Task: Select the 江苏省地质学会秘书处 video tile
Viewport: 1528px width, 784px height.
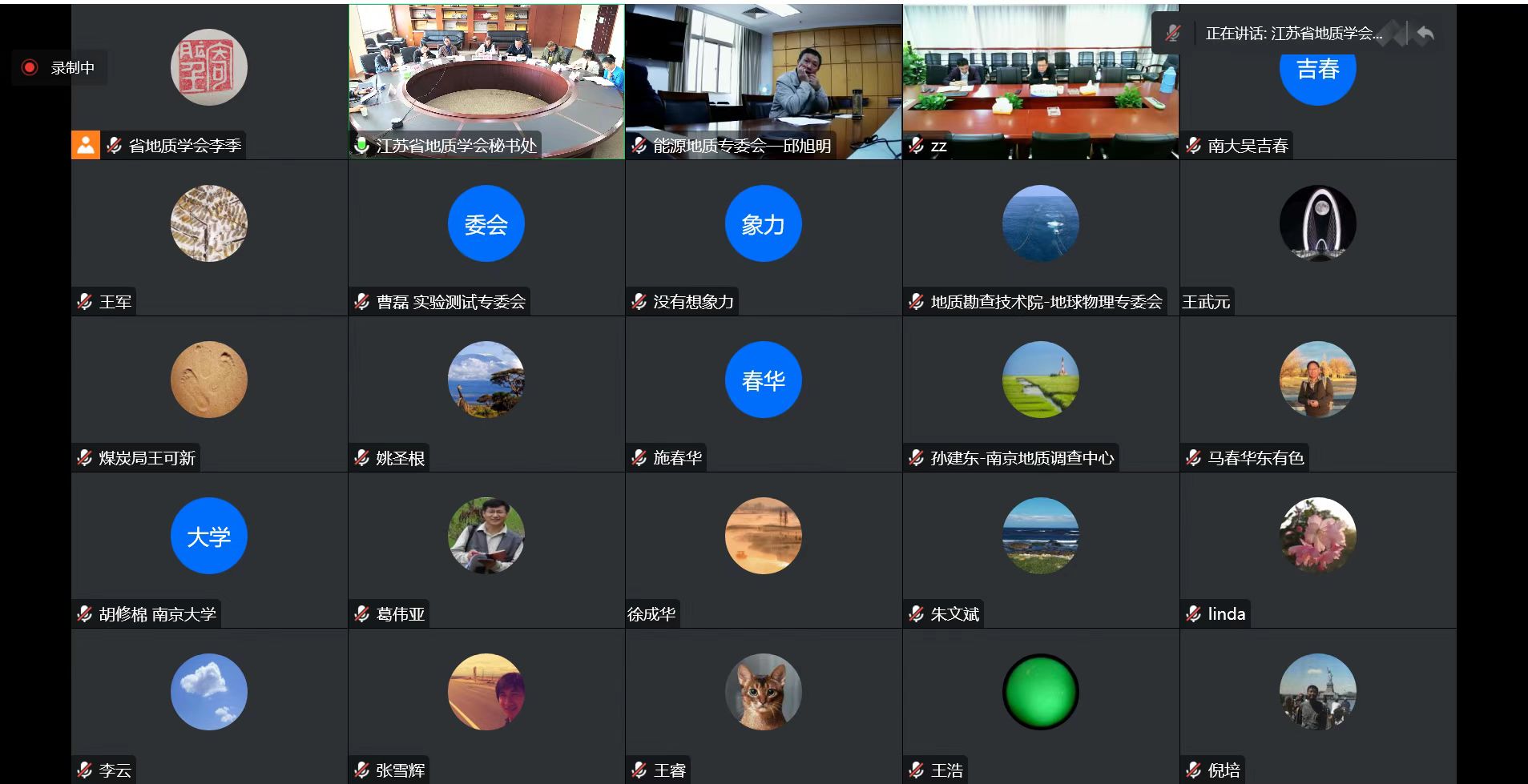Action: 486,80
